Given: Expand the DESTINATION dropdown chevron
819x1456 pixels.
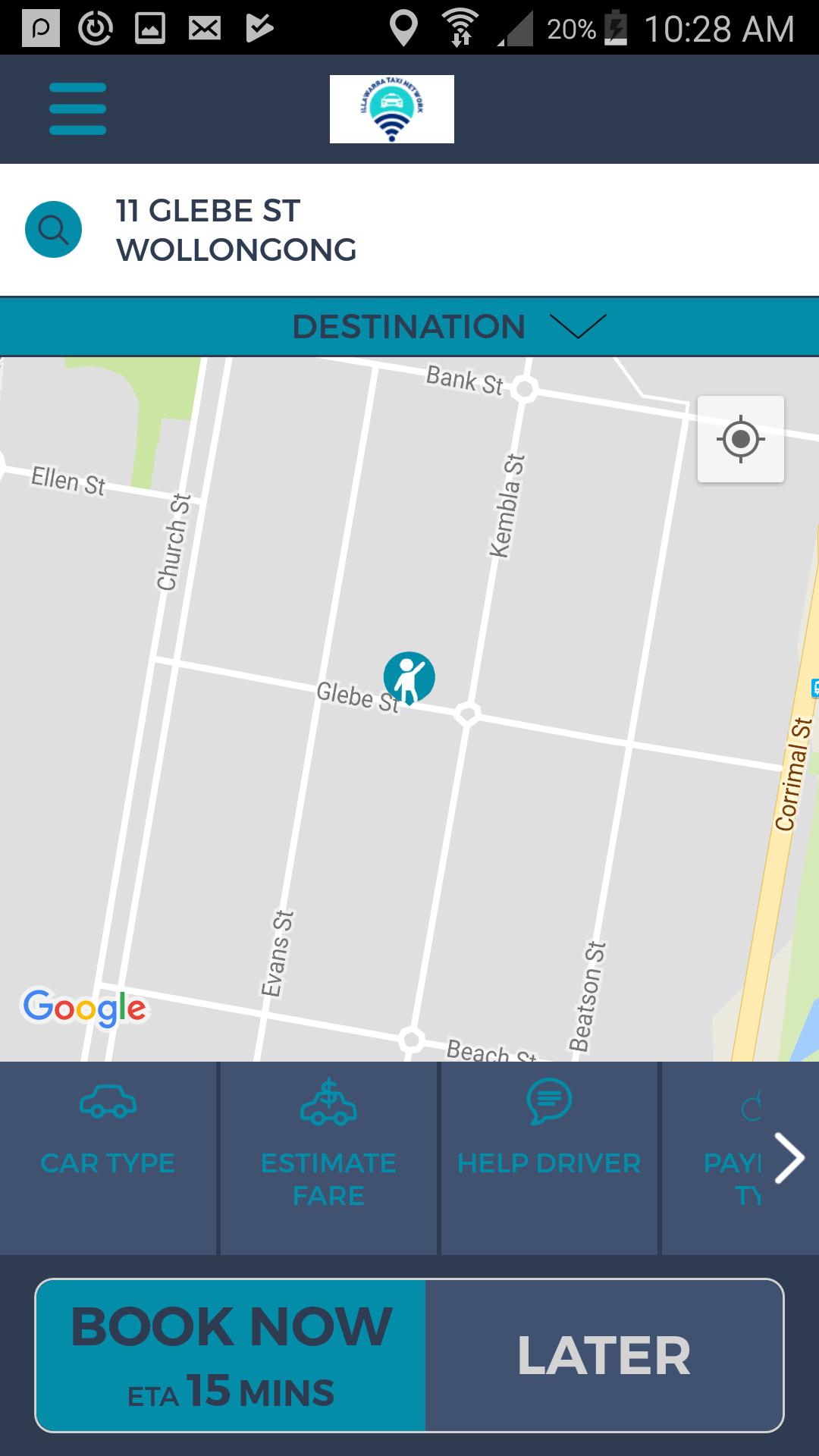Looking at the screenshot, I should 579,326.
